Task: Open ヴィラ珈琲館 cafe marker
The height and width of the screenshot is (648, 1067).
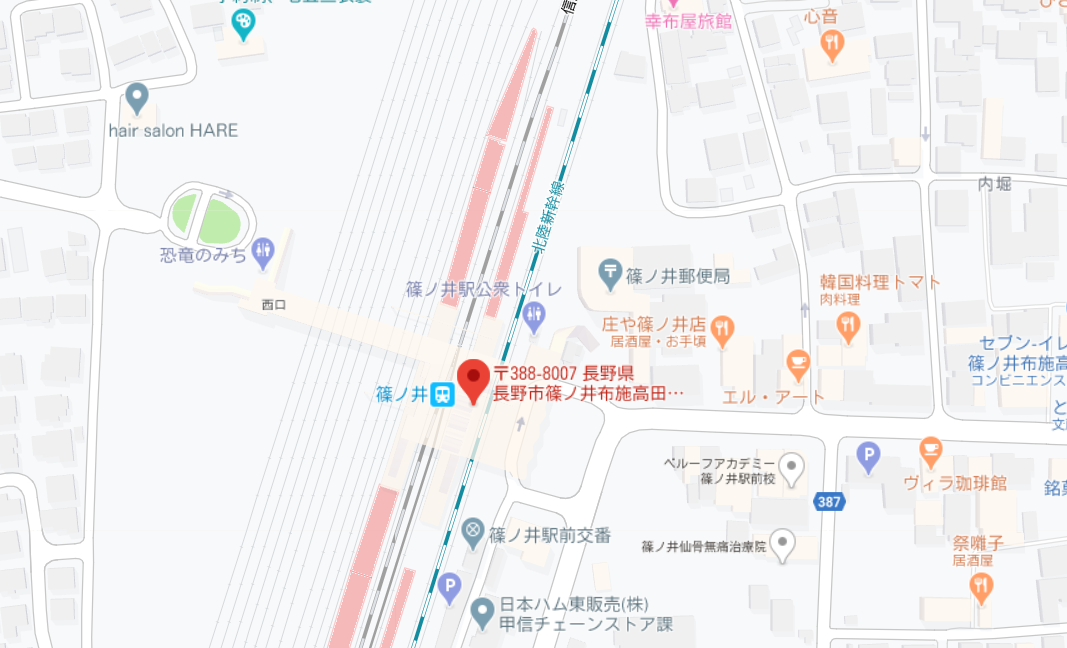Action: pos(931,449)
